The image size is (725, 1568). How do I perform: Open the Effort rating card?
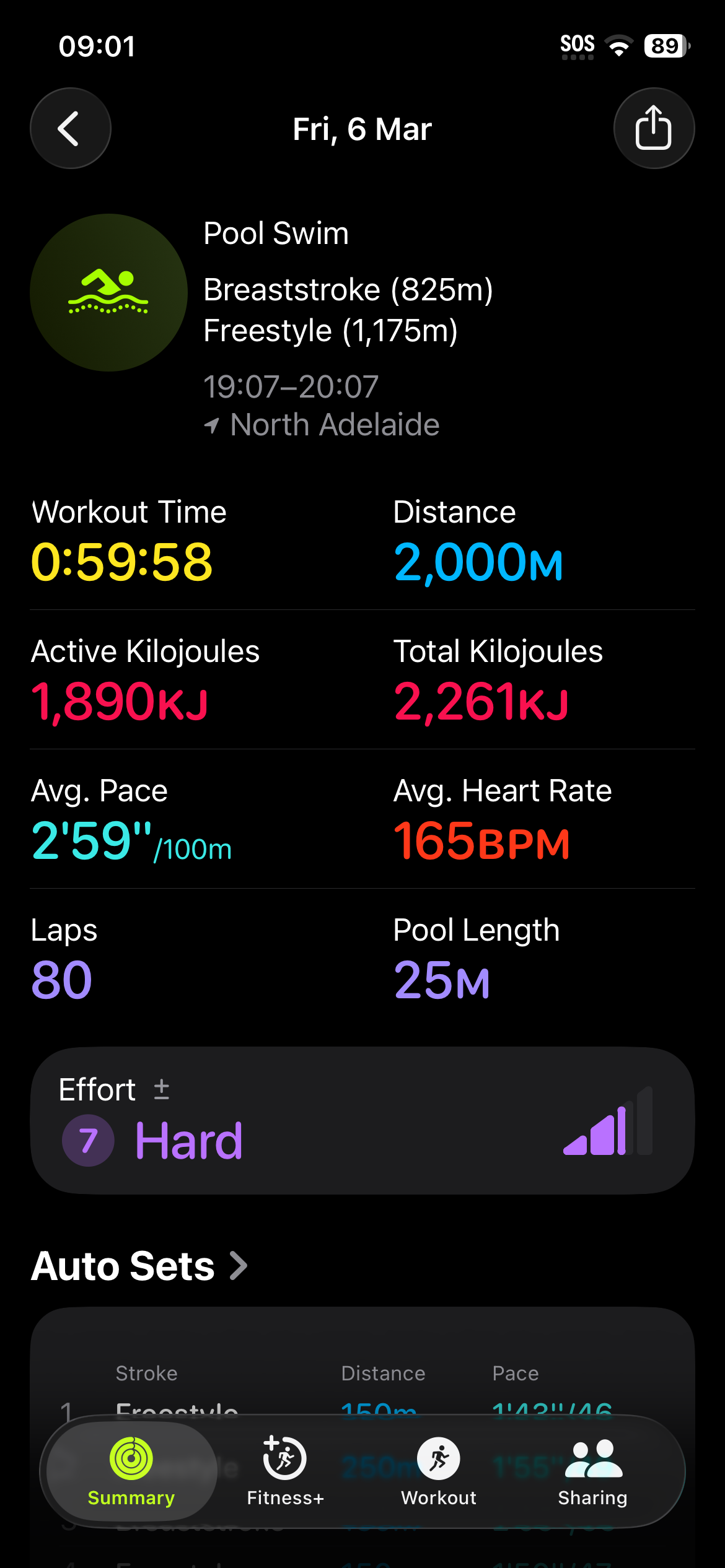(362, 1121)
